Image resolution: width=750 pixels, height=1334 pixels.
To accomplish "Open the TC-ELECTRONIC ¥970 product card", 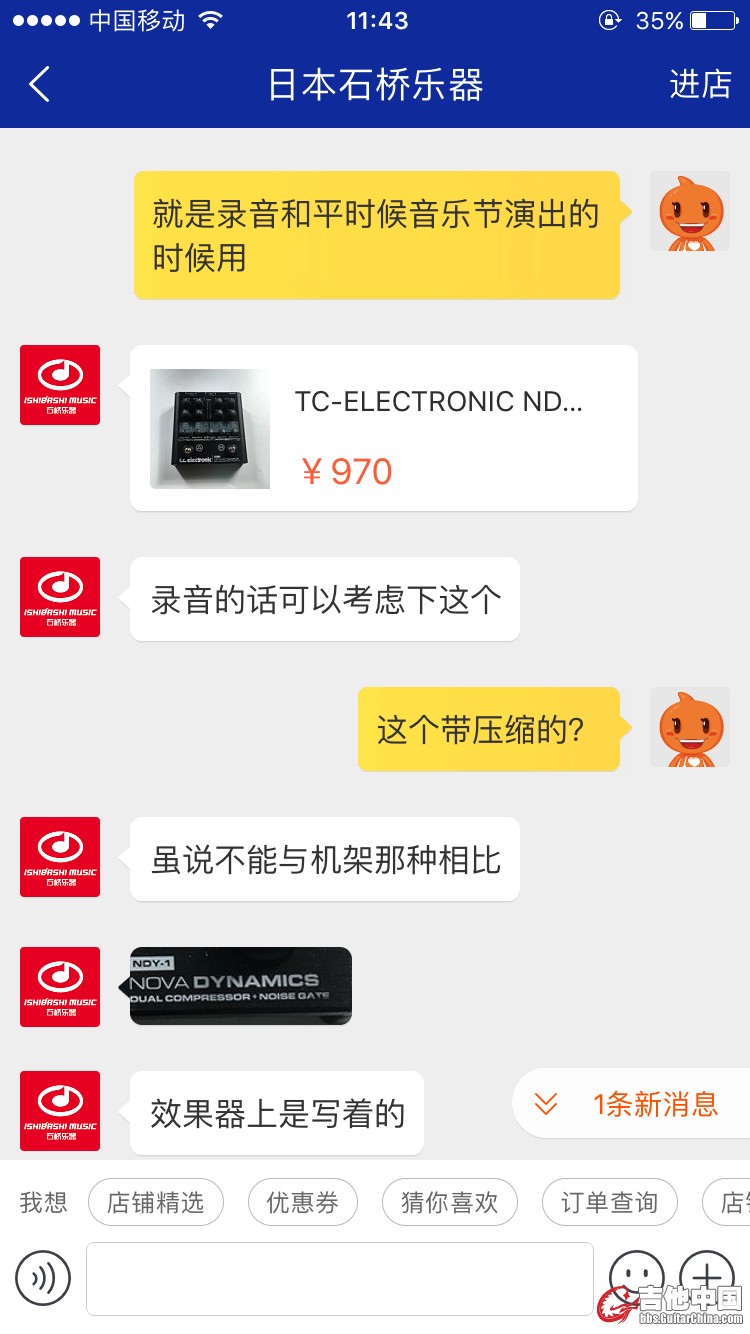I will click(384, 428).
